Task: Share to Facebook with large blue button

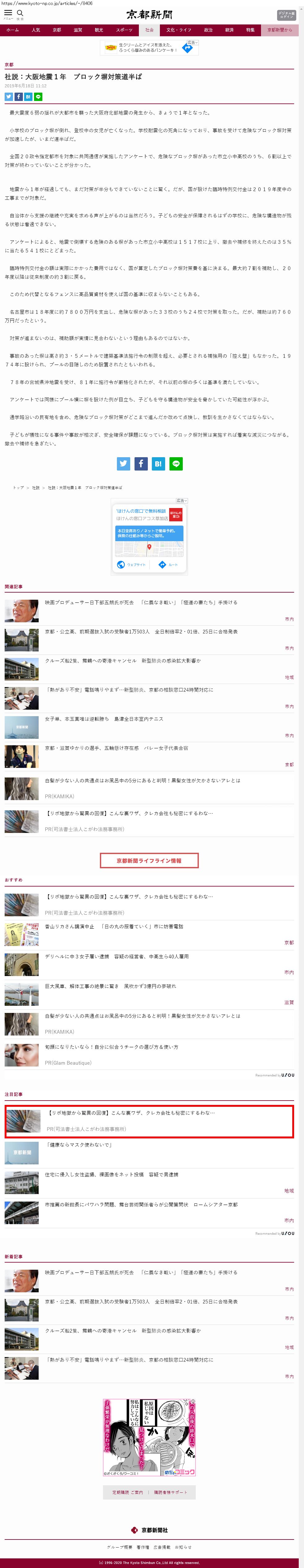Action: (140, 463)
